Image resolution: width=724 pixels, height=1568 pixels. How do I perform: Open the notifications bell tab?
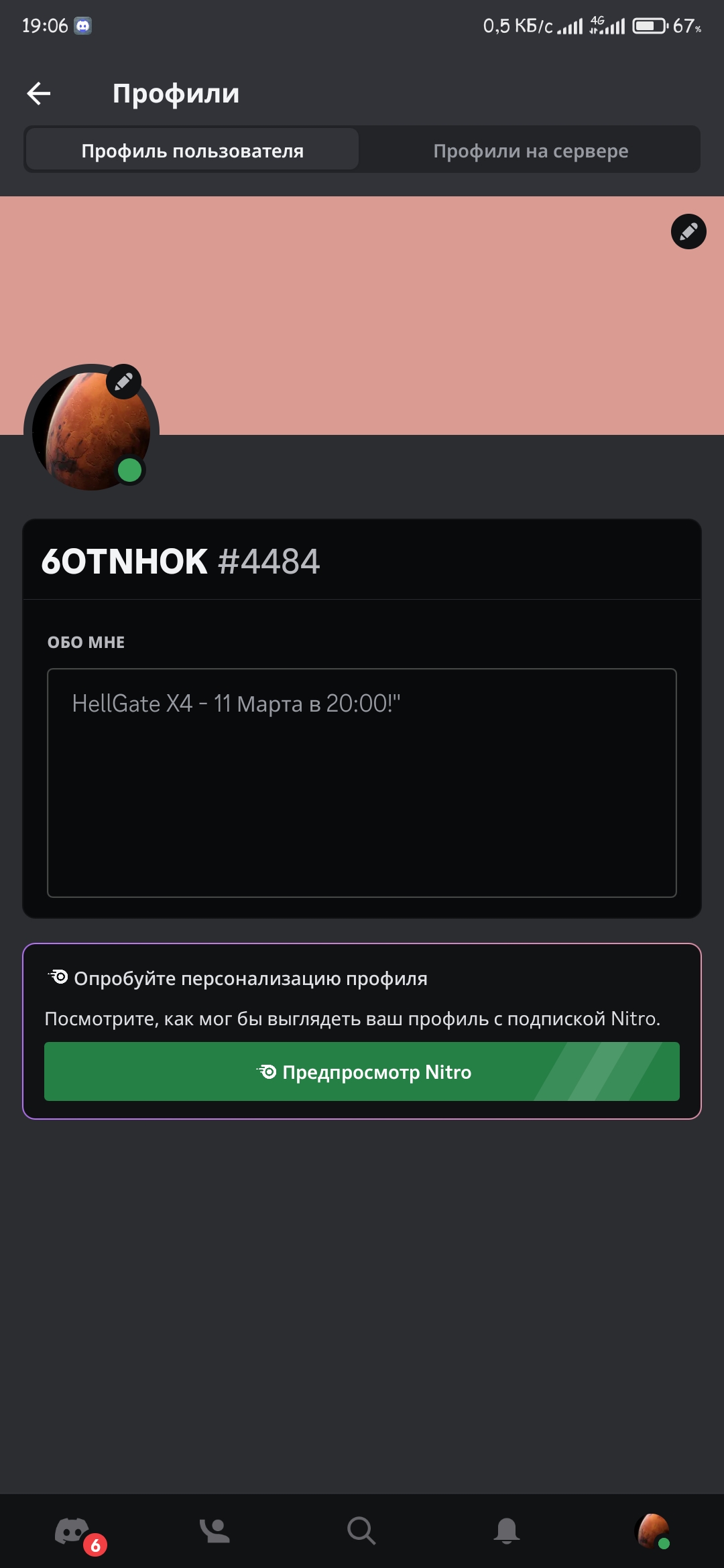click(507, 1531)
